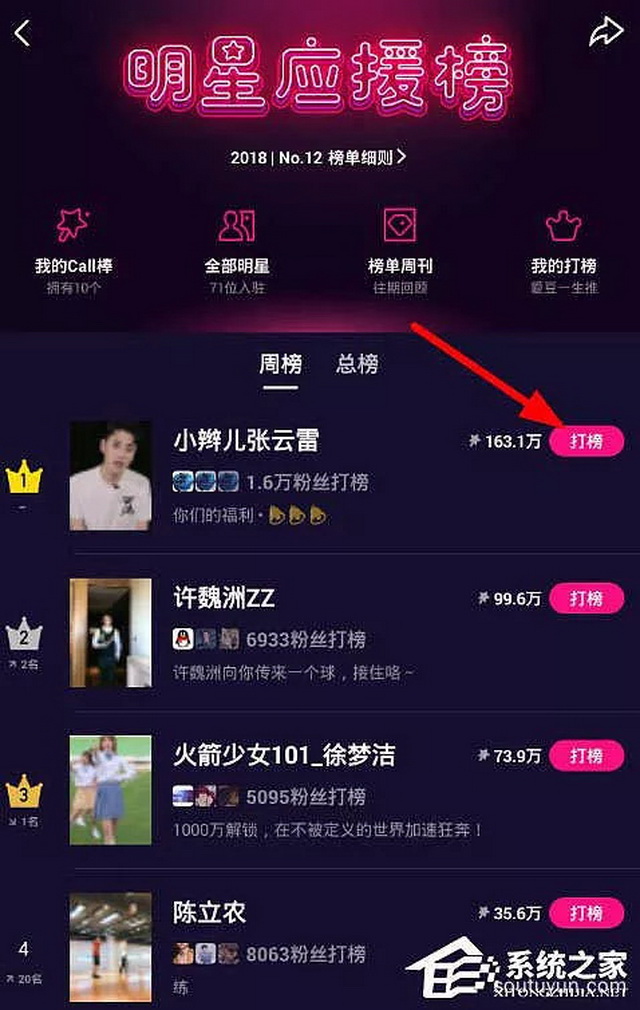
Task: Tap 打榜 for 小辫儿张云雷
Action: point(586,441)
